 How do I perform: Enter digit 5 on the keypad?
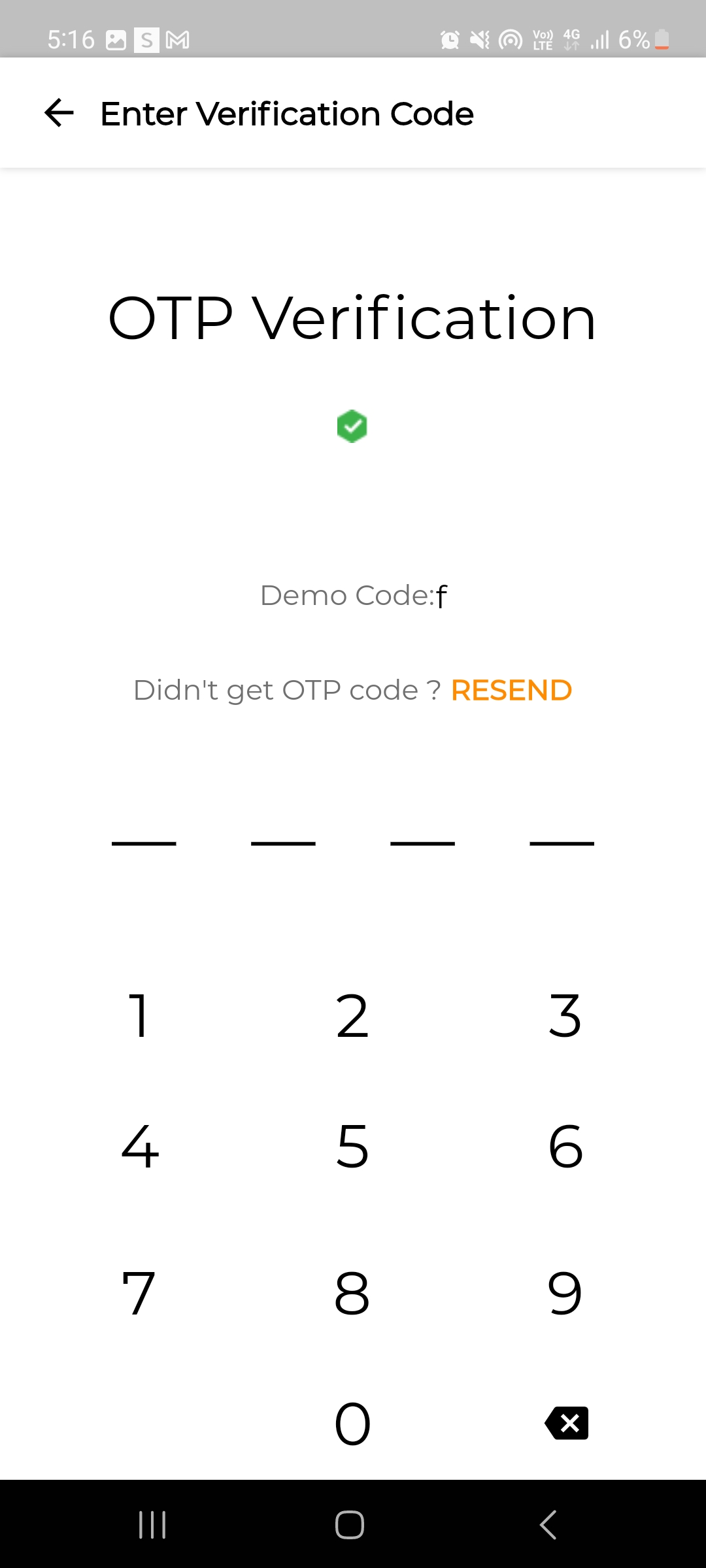(x=352, y=1146)
